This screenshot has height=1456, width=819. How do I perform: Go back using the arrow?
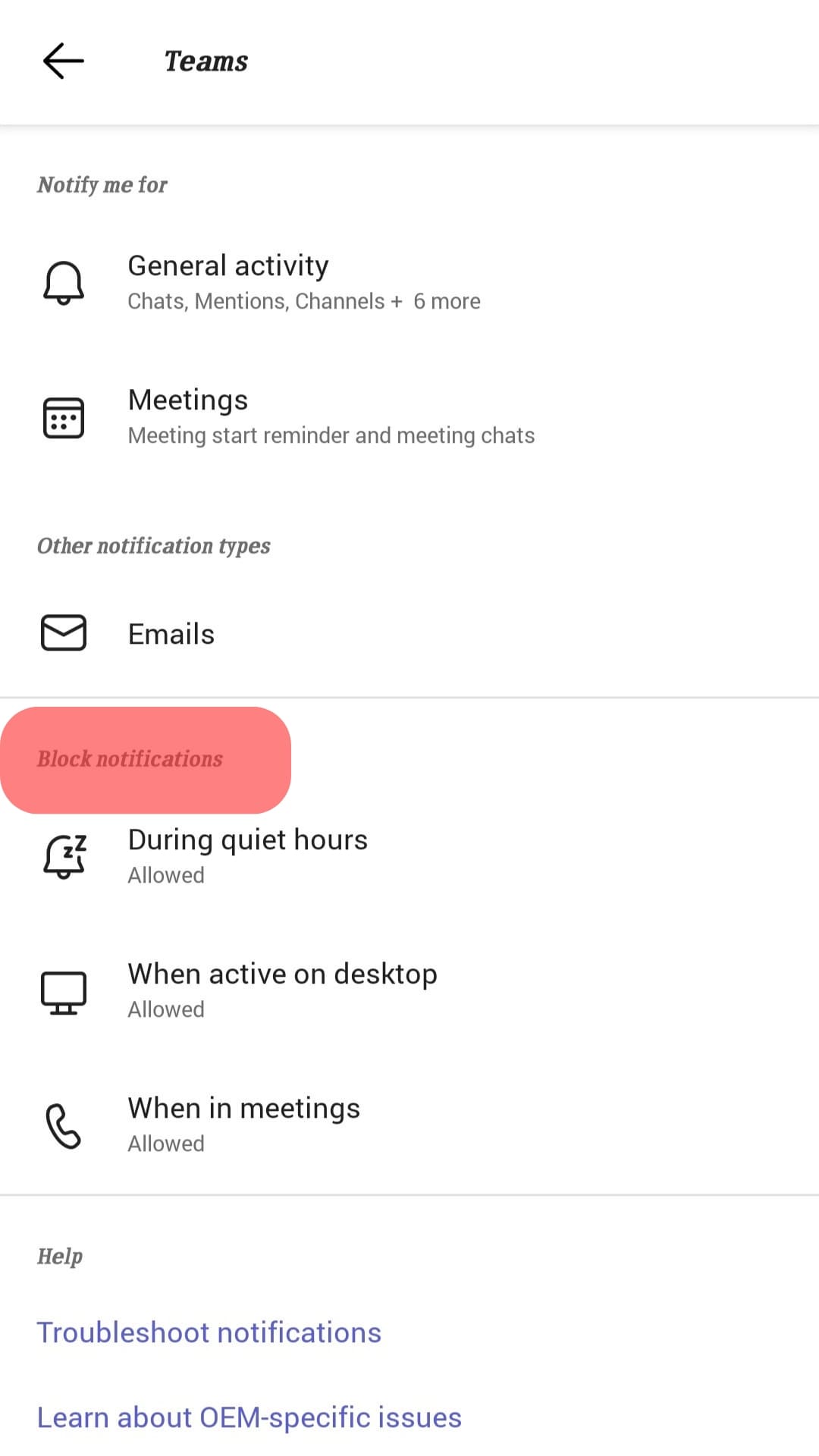63,61
